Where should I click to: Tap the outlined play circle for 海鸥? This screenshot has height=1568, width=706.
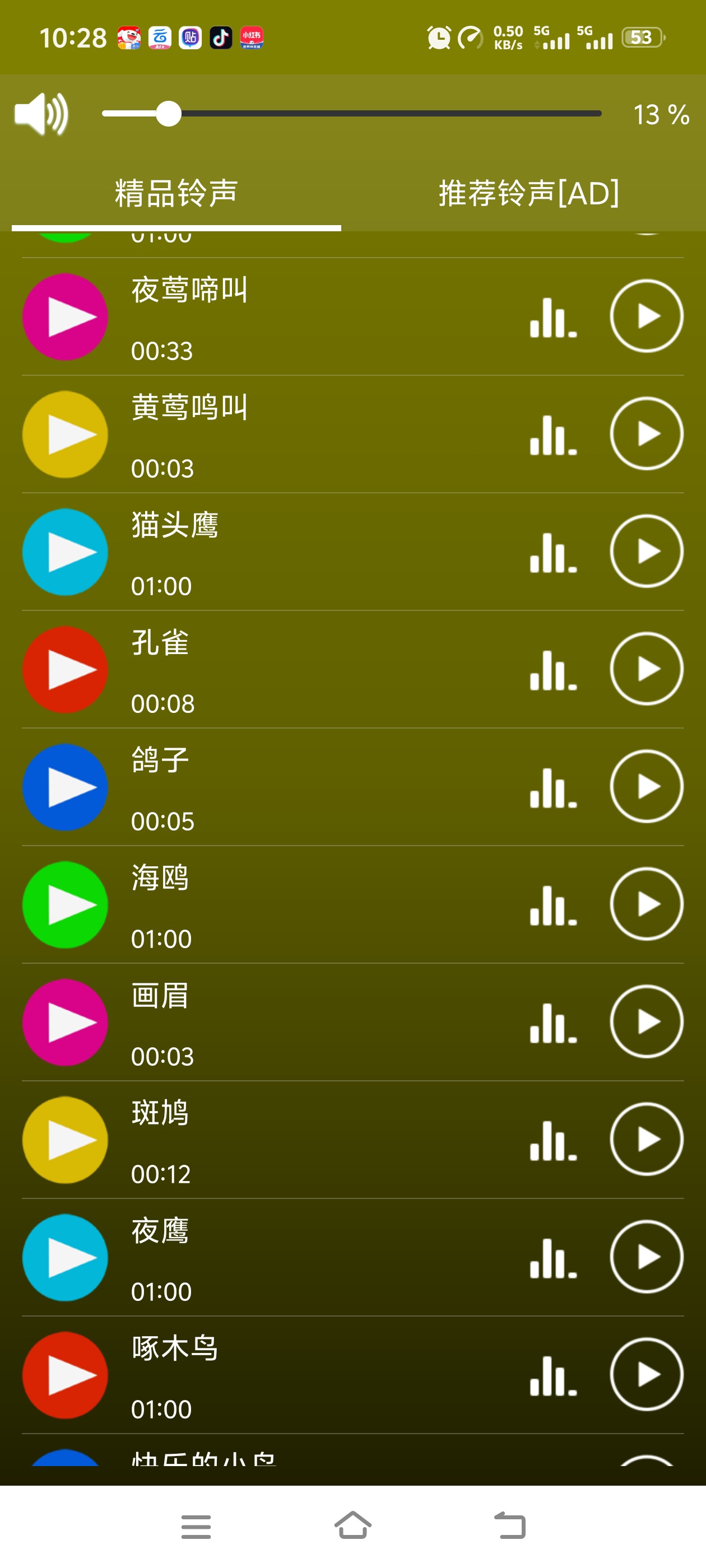pos(646,903)
